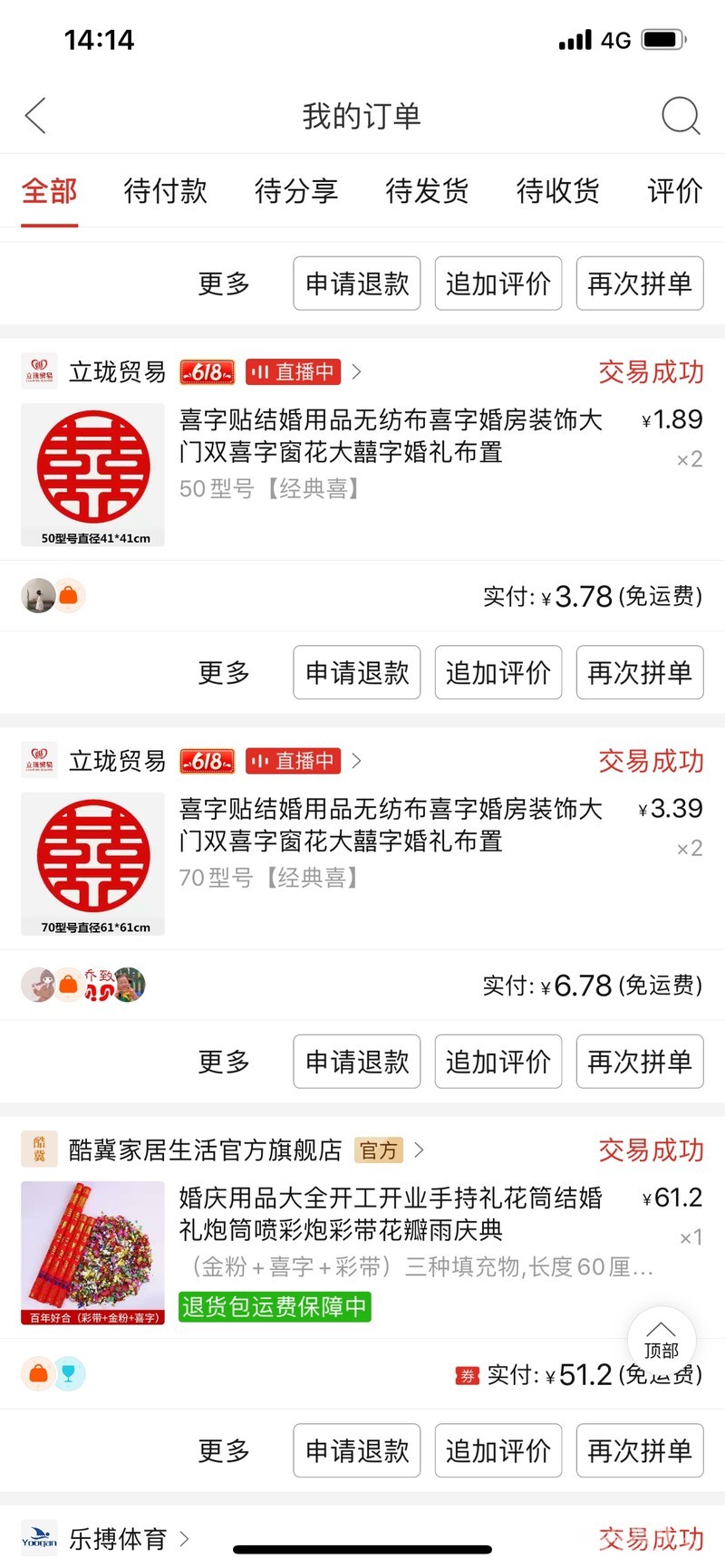Jump to top with 顶部 button
The image size is (725, 1568).
662,1339
